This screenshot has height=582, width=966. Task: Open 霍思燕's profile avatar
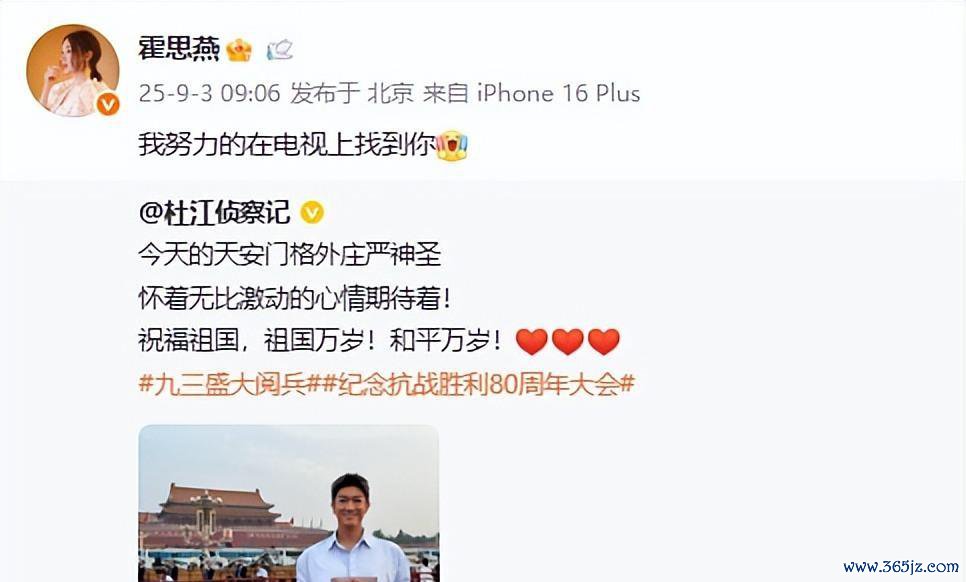pos(72,70)
